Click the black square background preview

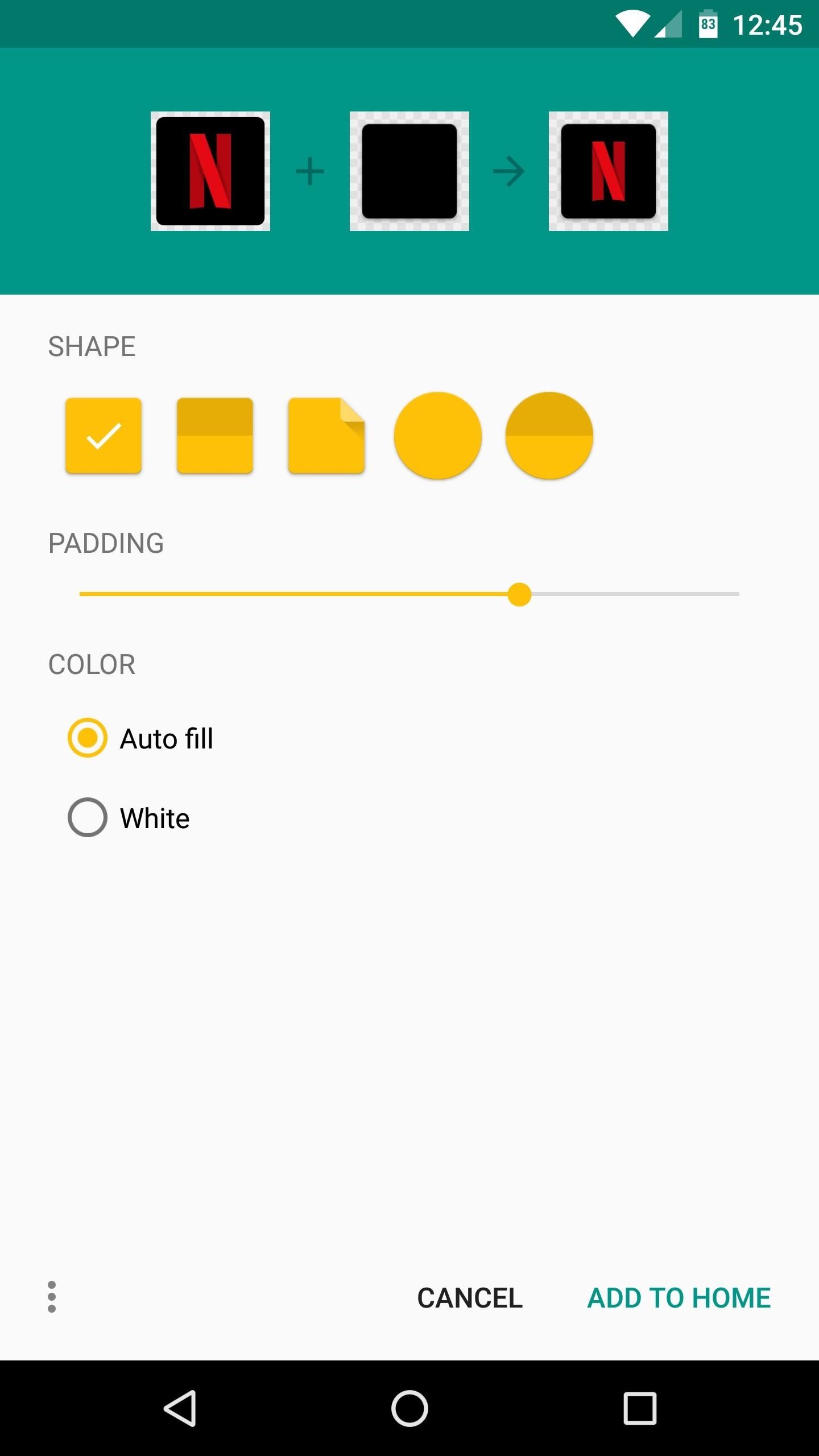411,171
